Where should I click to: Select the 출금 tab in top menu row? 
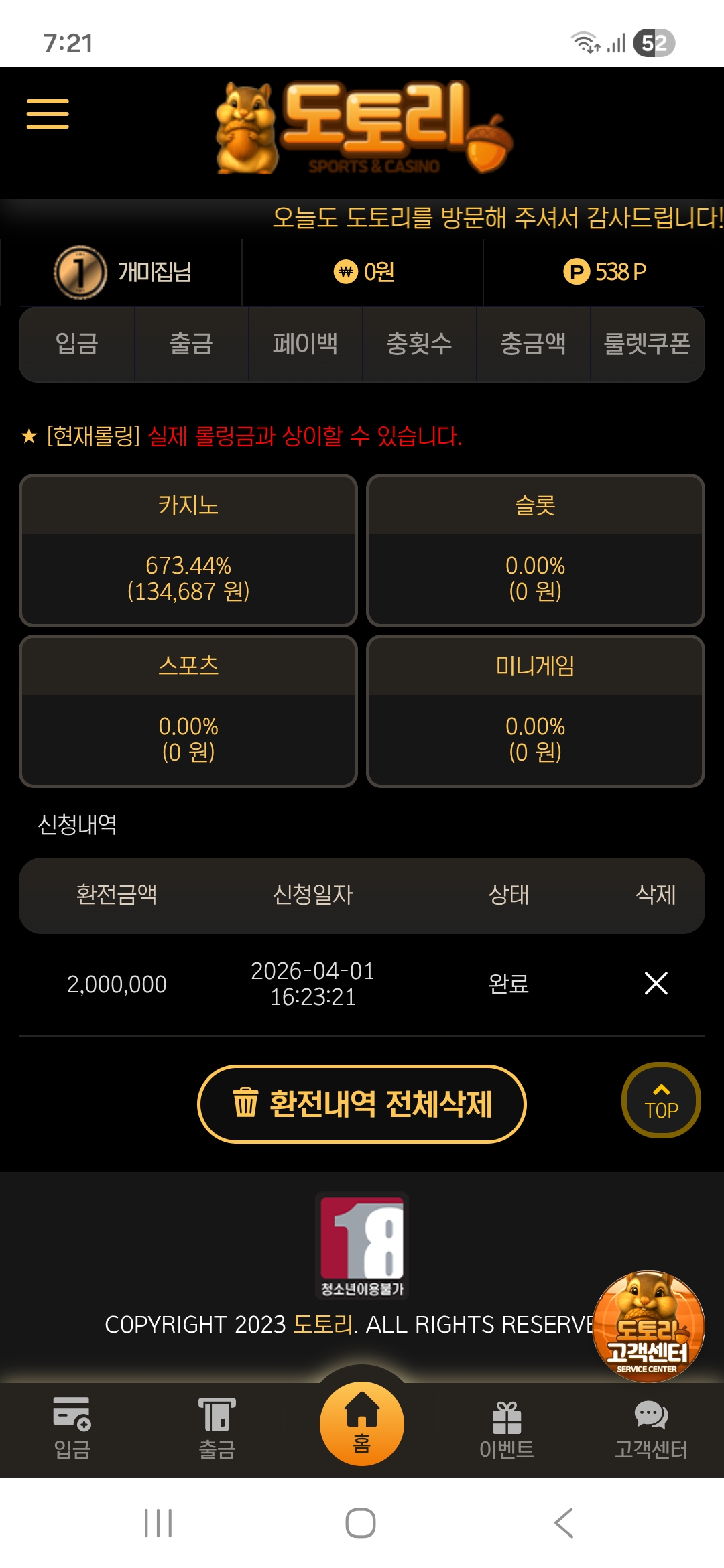pyautogui.click(x=191, y=344)
